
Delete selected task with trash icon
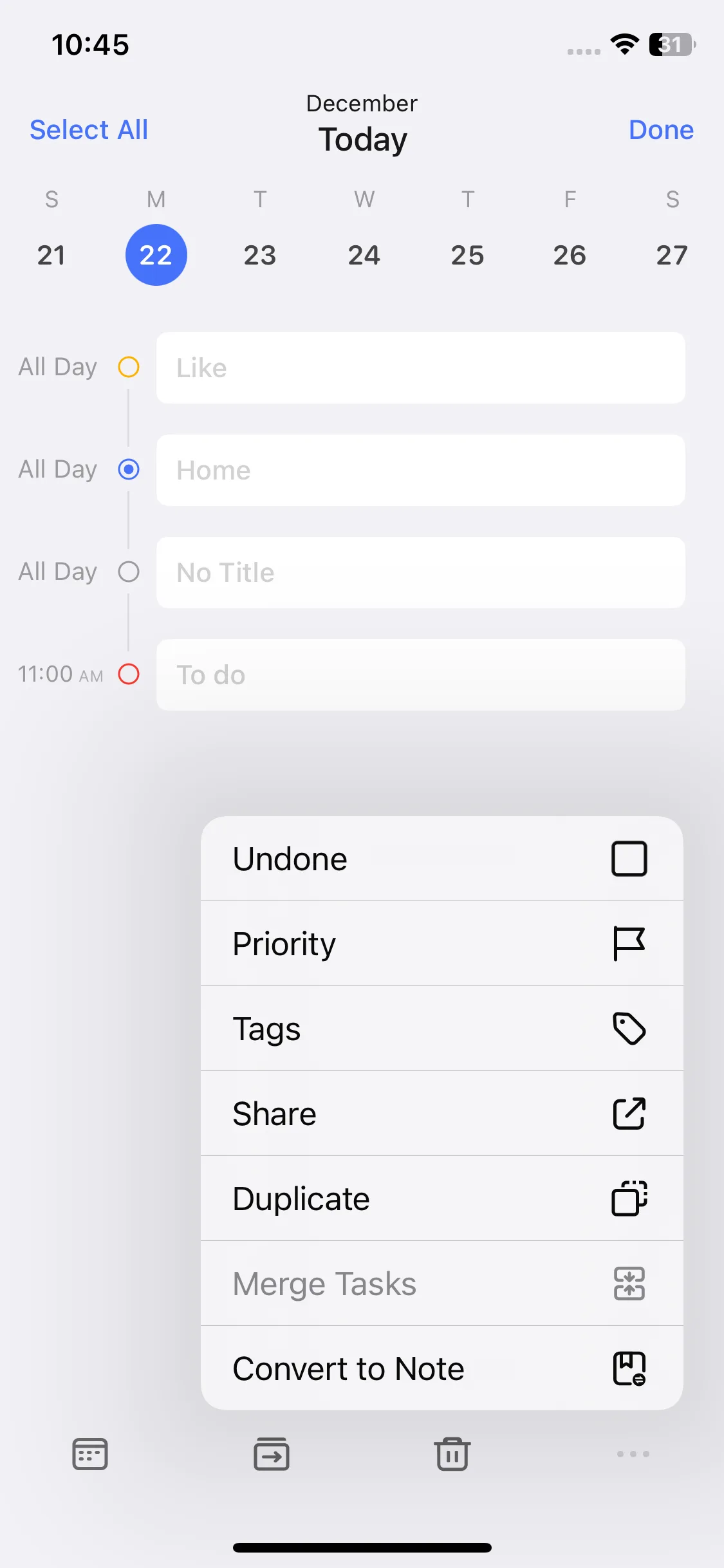point(452,1454)
